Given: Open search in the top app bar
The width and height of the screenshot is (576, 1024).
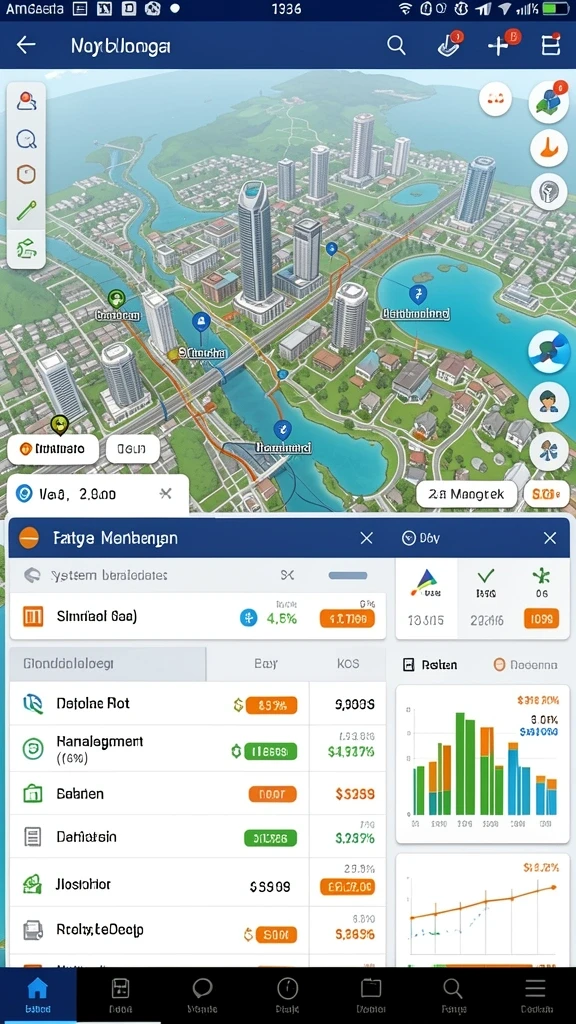Looking at the screenshot, I should (396, 45).
